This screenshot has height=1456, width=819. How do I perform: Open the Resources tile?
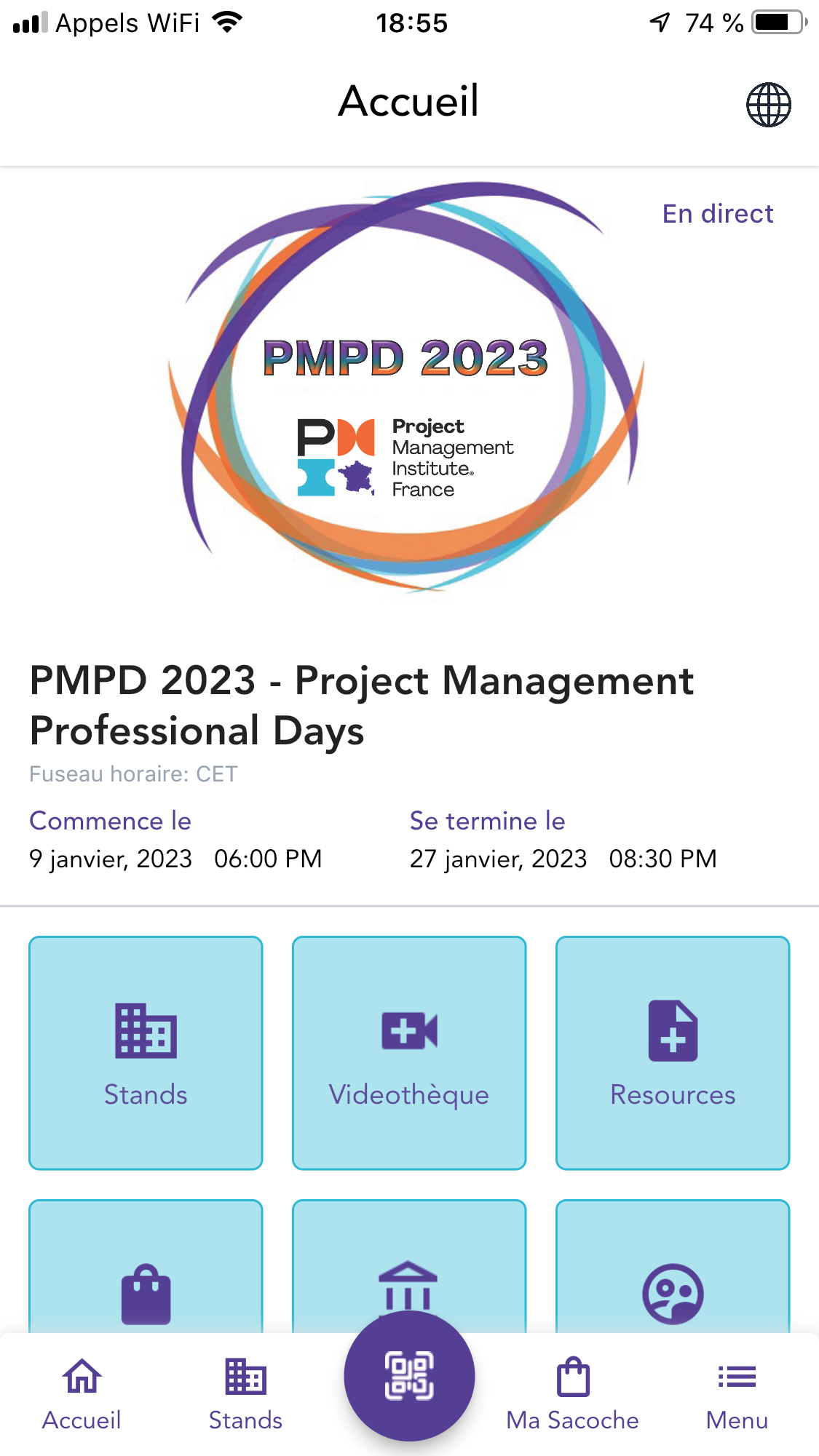[x=673, y=1052]
